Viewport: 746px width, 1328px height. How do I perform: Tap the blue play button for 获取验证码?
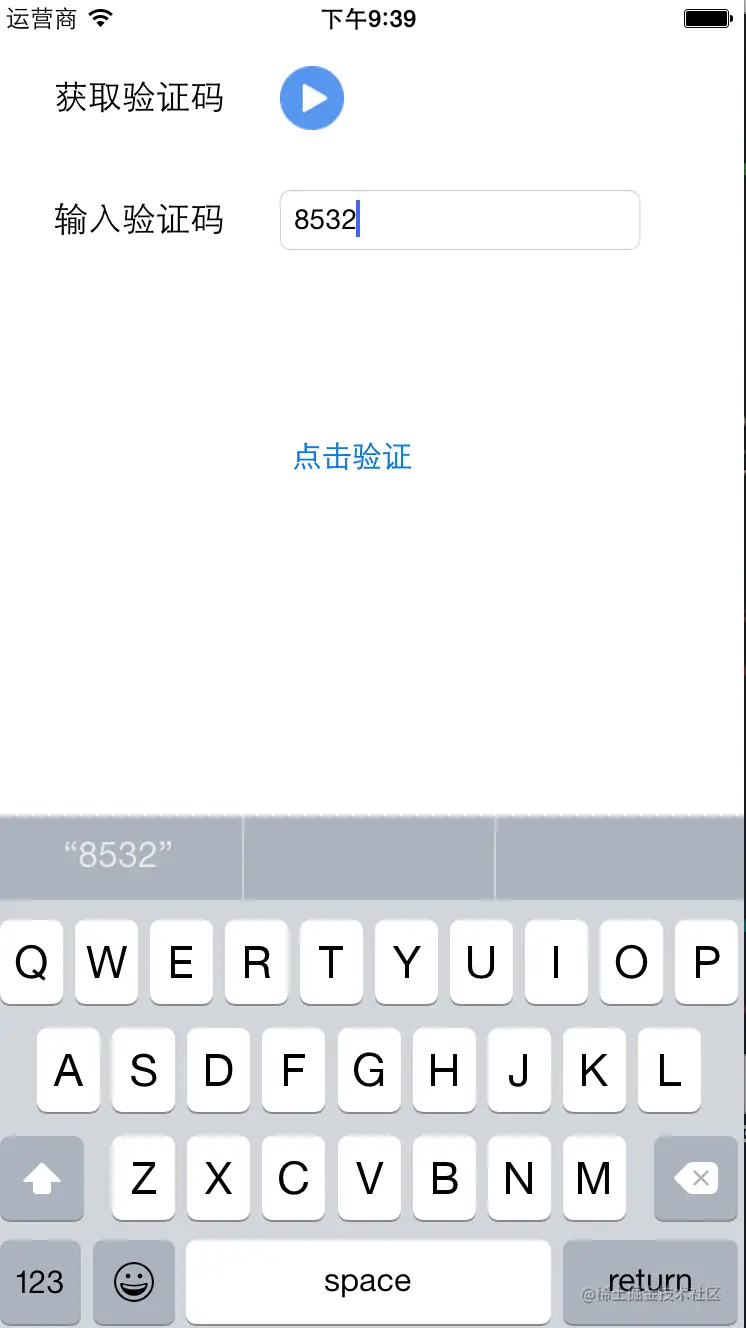click(x=312, y=98)
